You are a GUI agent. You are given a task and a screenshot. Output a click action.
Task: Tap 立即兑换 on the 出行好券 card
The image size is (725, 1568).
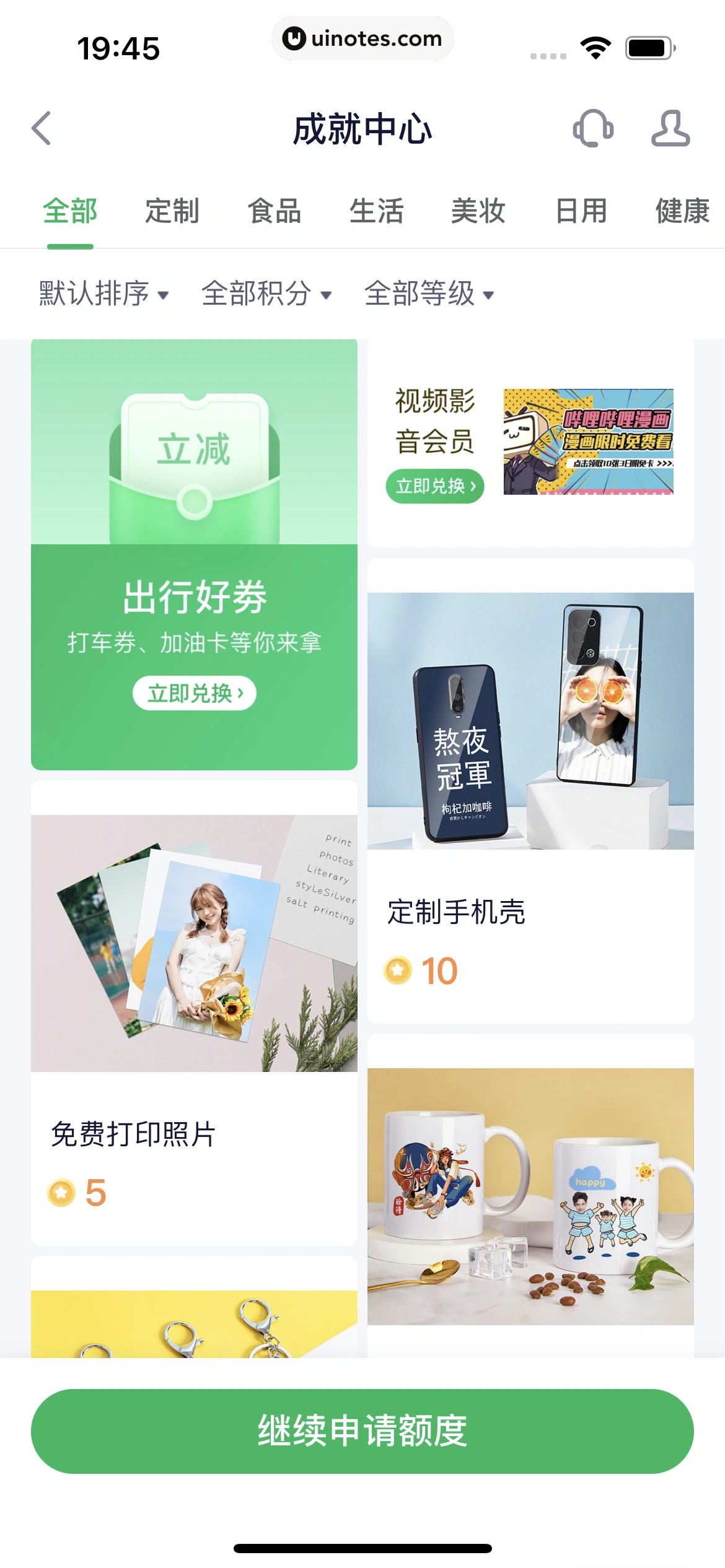click(194, 693)
